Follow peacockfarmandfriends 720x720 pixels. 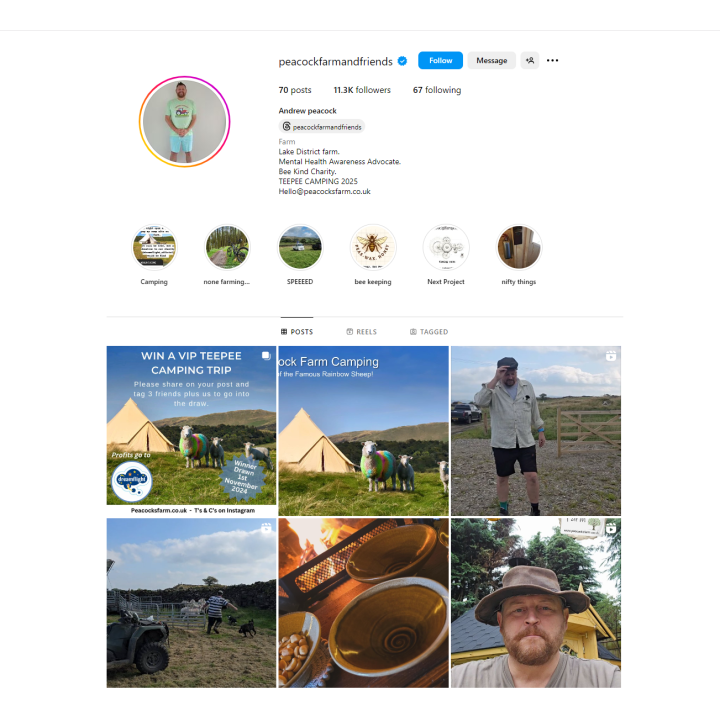click(440, 60)
